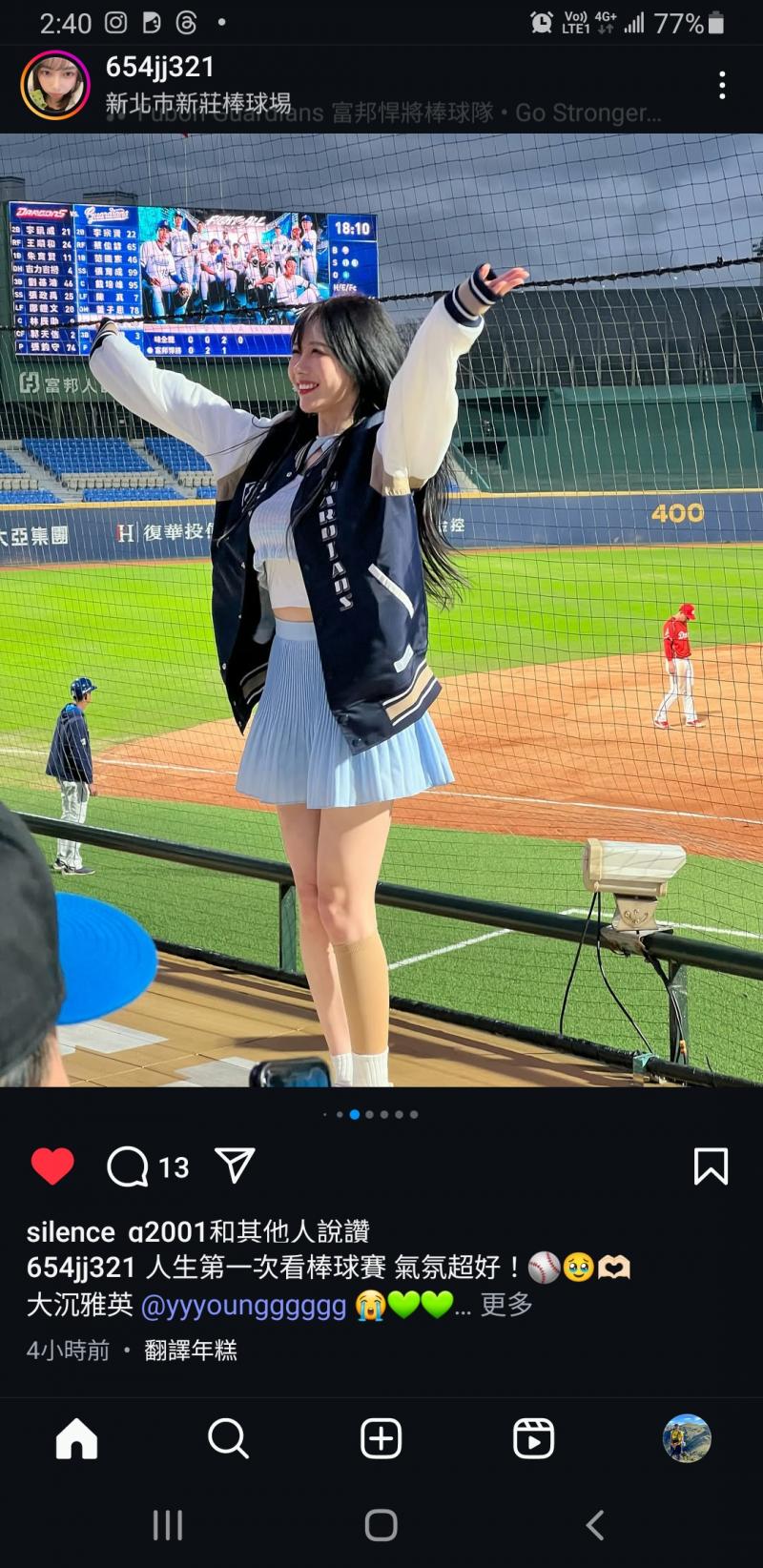
Task: Open the username 654jj321 in post header
Action: click(160, 67)
